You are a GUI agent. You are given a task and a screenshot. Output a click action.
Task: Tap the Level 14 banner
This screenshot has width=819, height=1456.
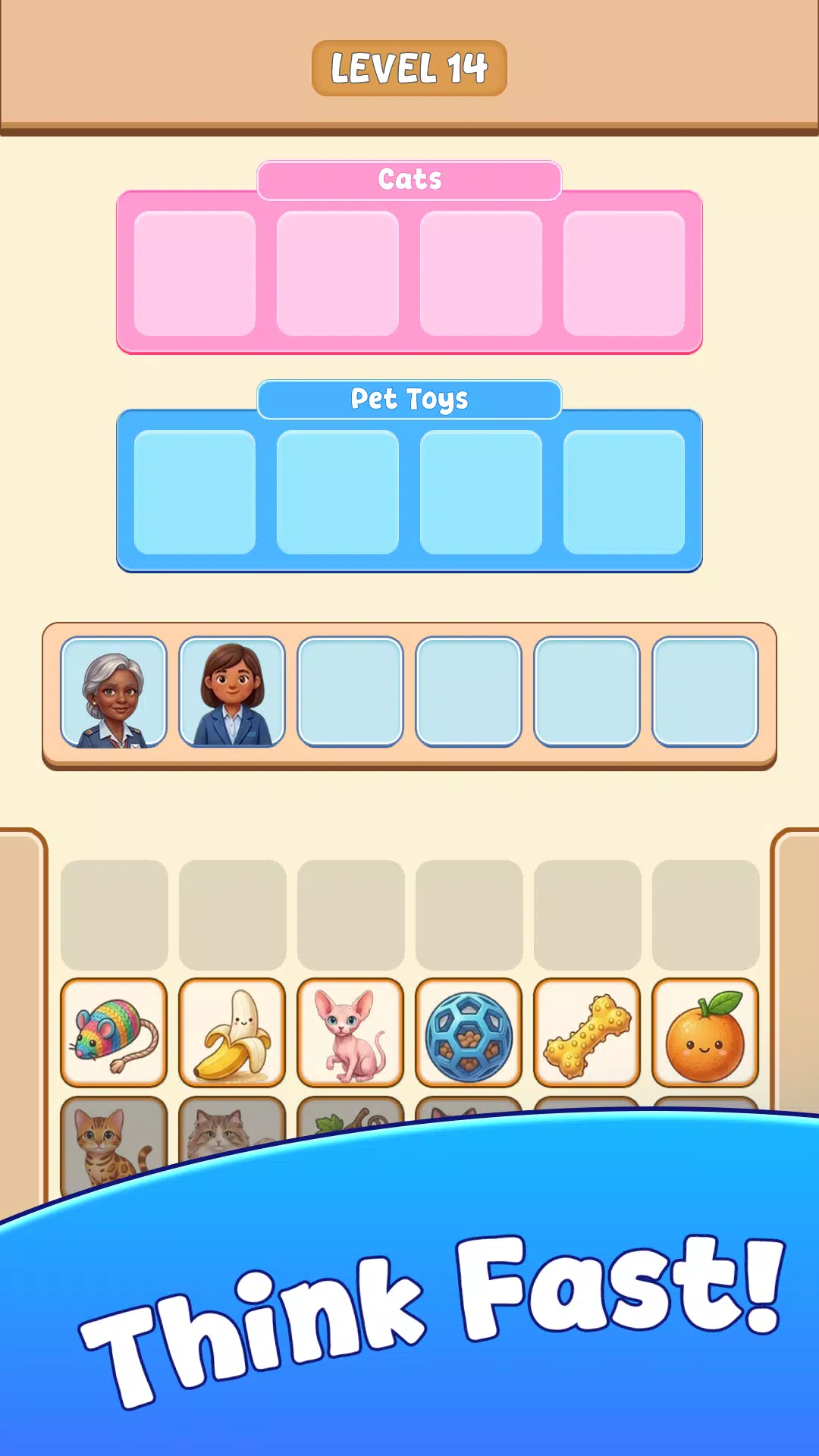click(409, 67)
